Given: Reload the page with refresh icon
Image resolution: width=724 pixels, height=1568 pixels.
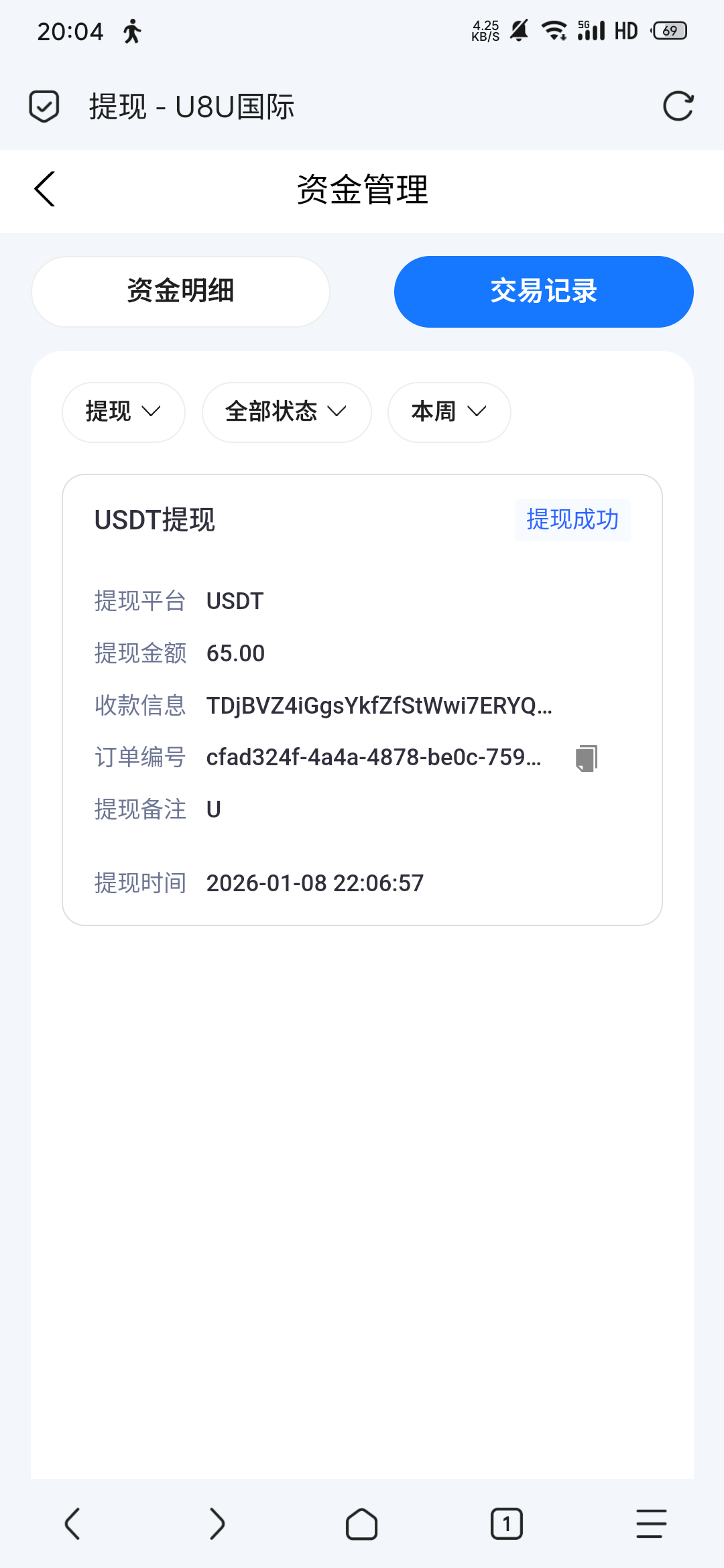Looking at the screenshot, I should [678, 107].
